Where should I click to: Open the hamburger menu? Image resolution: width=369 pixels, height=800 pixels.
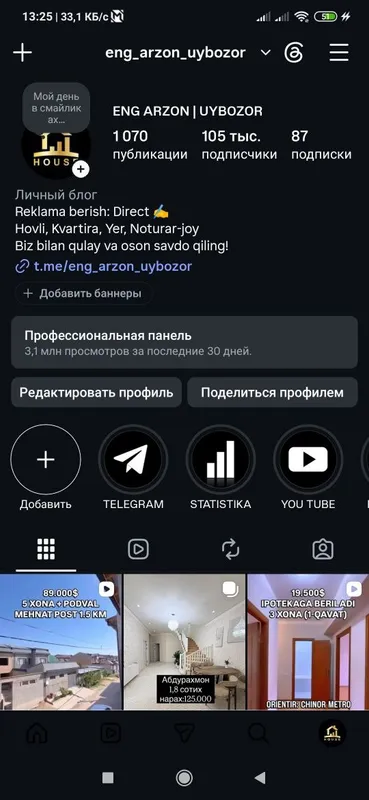[x=339, y=53]
